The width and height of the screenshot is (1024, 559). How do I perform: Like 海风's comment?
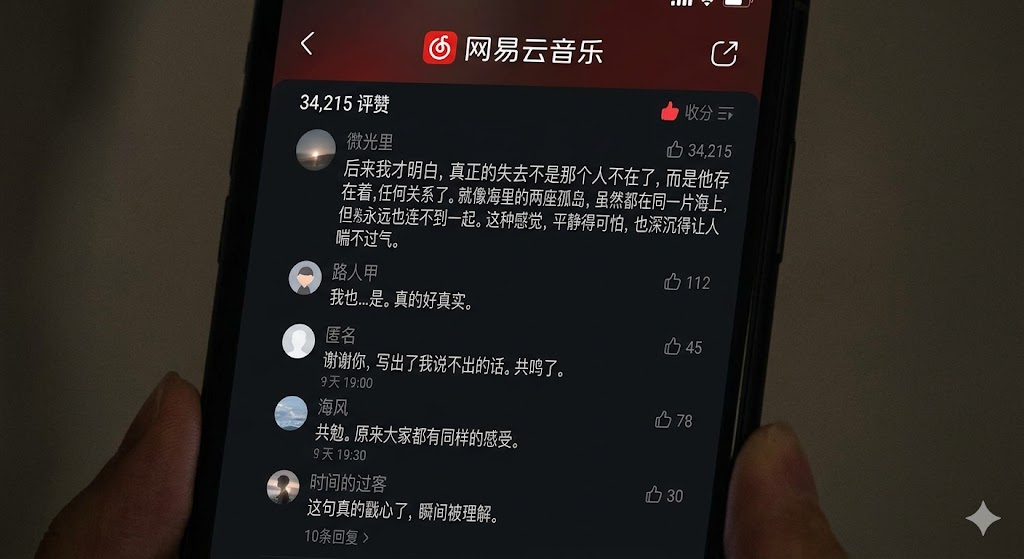pyautogui.click(x=663, y=420)
